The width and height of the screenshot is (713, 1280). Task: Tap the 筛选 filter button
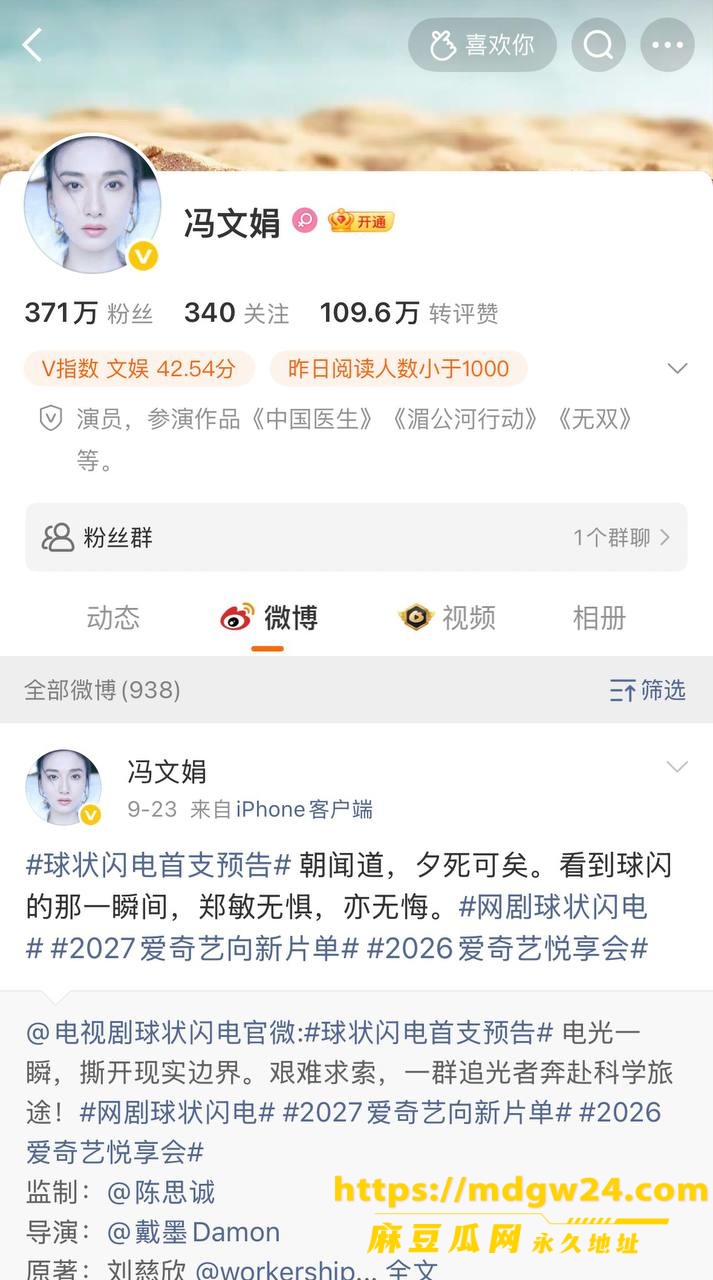(648, 690)
